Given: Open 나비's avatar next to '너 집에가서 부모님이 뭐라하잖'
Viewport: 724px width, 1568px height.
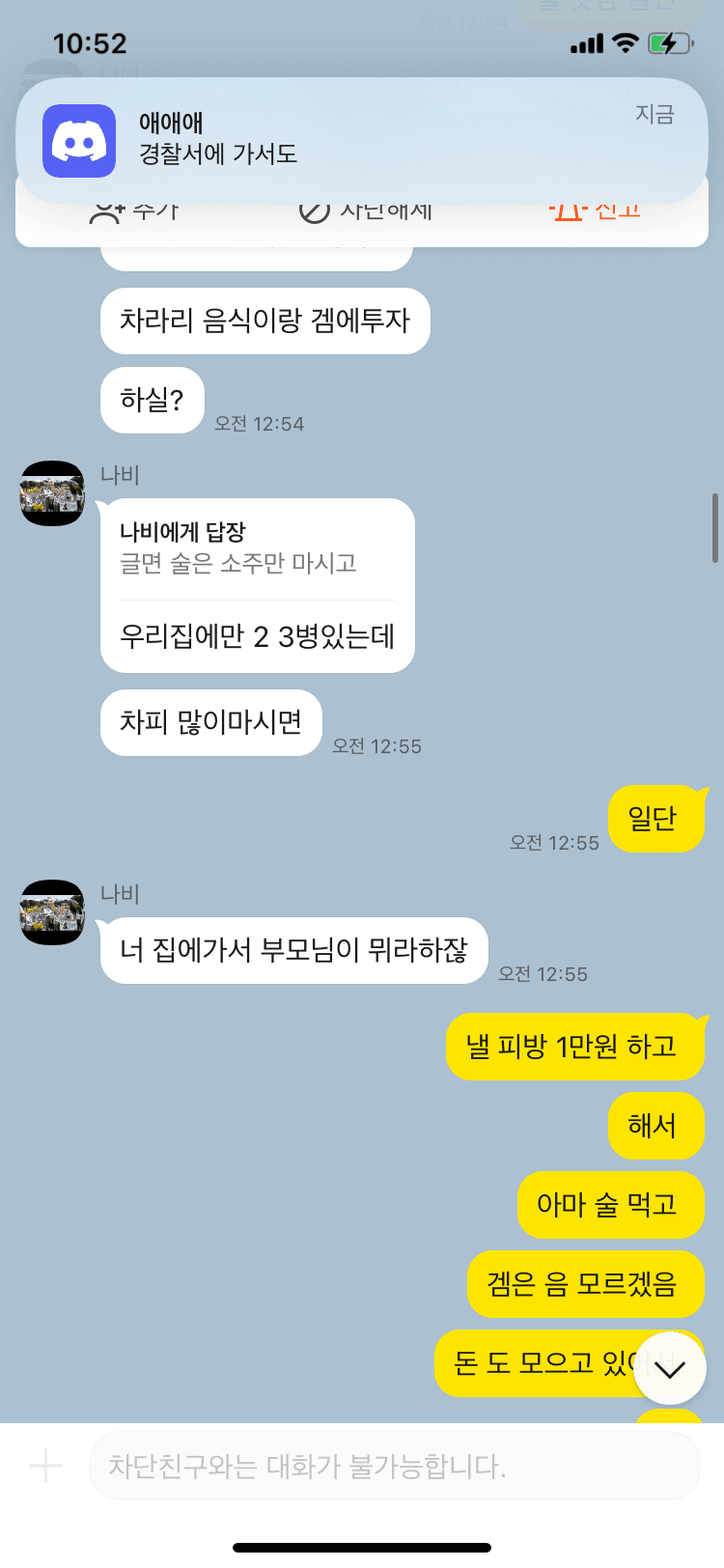Looking at the screenshot, I should coord(52,912).
